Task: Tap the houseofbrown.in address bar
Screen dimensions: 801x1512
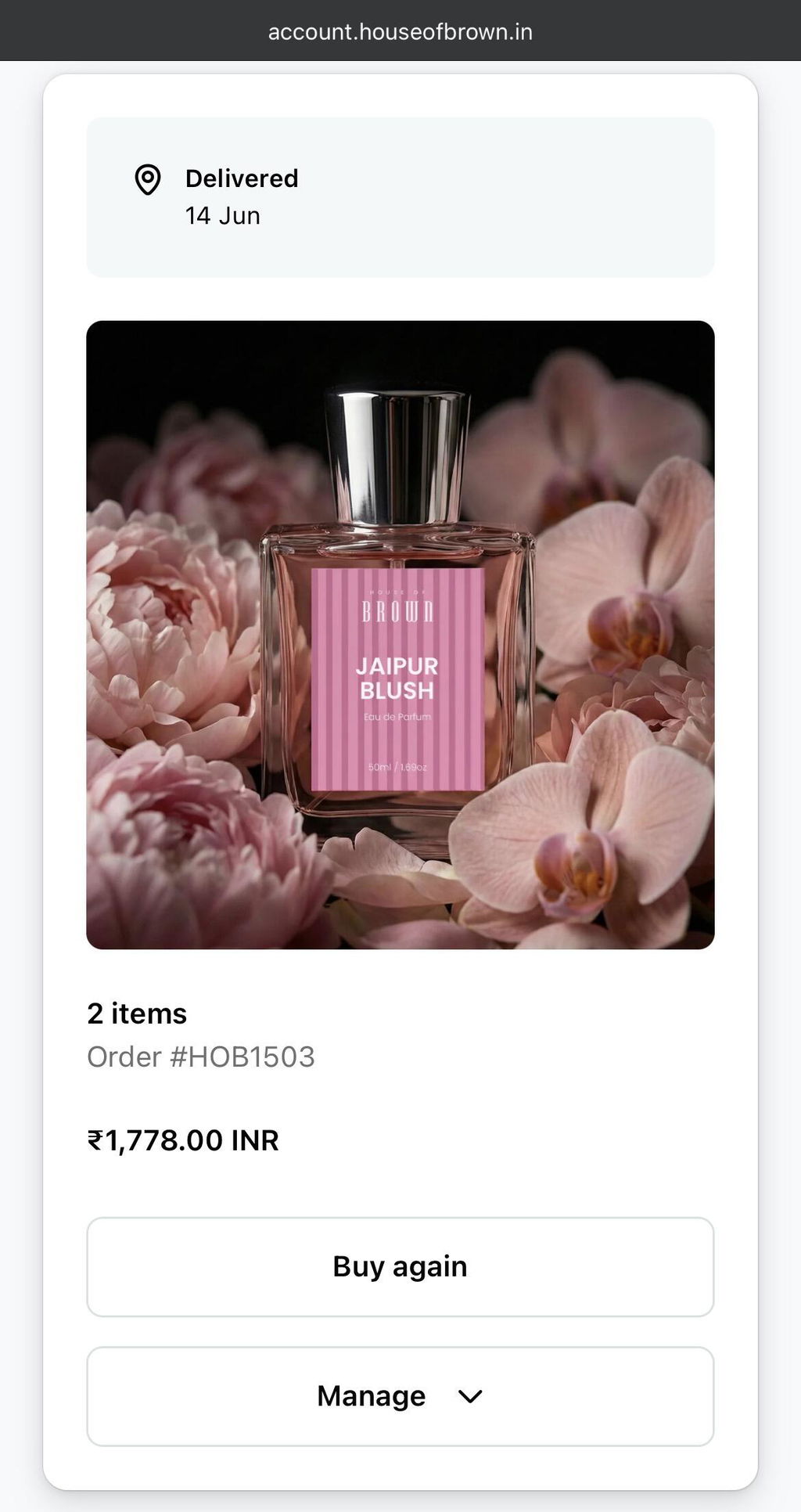Action: [x=400, y=31]
